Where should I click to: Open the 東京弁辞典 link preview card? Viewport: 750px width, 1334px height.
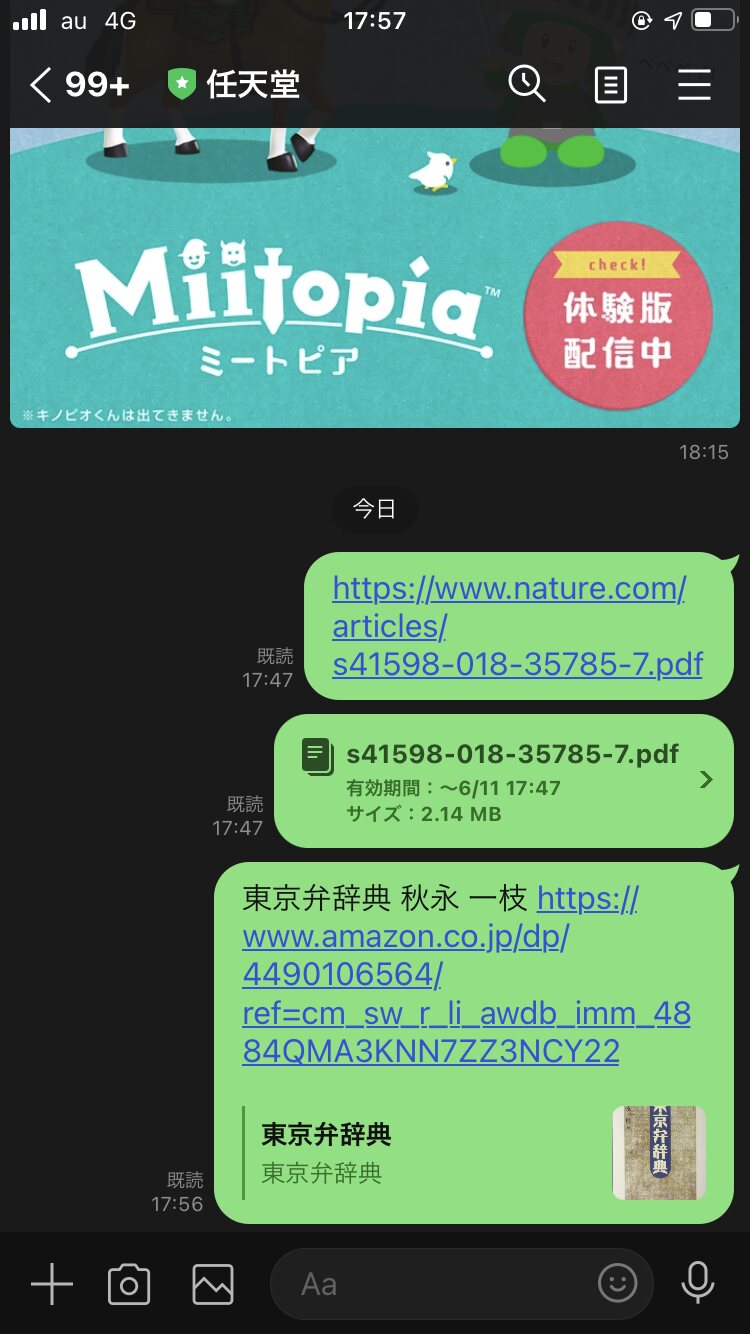(475, 1152)
